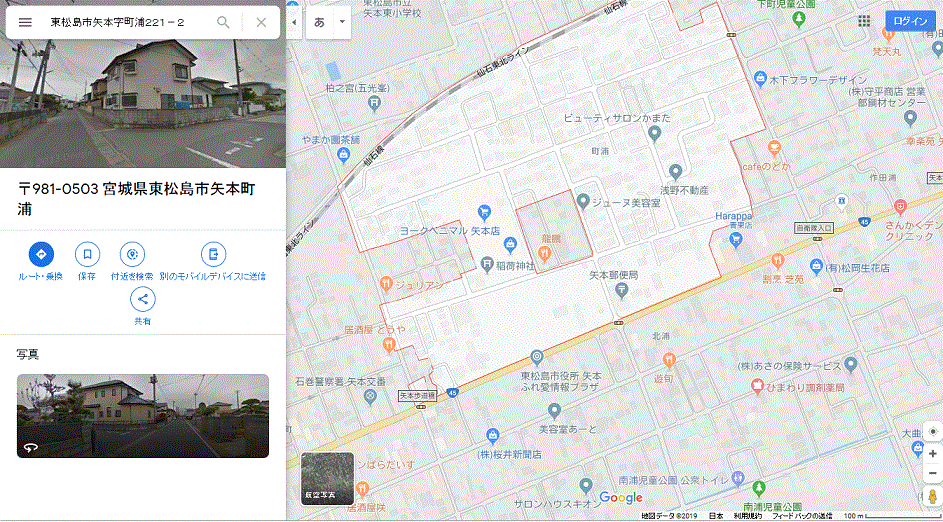
Task: Open the Google apps grid
Action: pyautogui.click(x=864, y=21)
